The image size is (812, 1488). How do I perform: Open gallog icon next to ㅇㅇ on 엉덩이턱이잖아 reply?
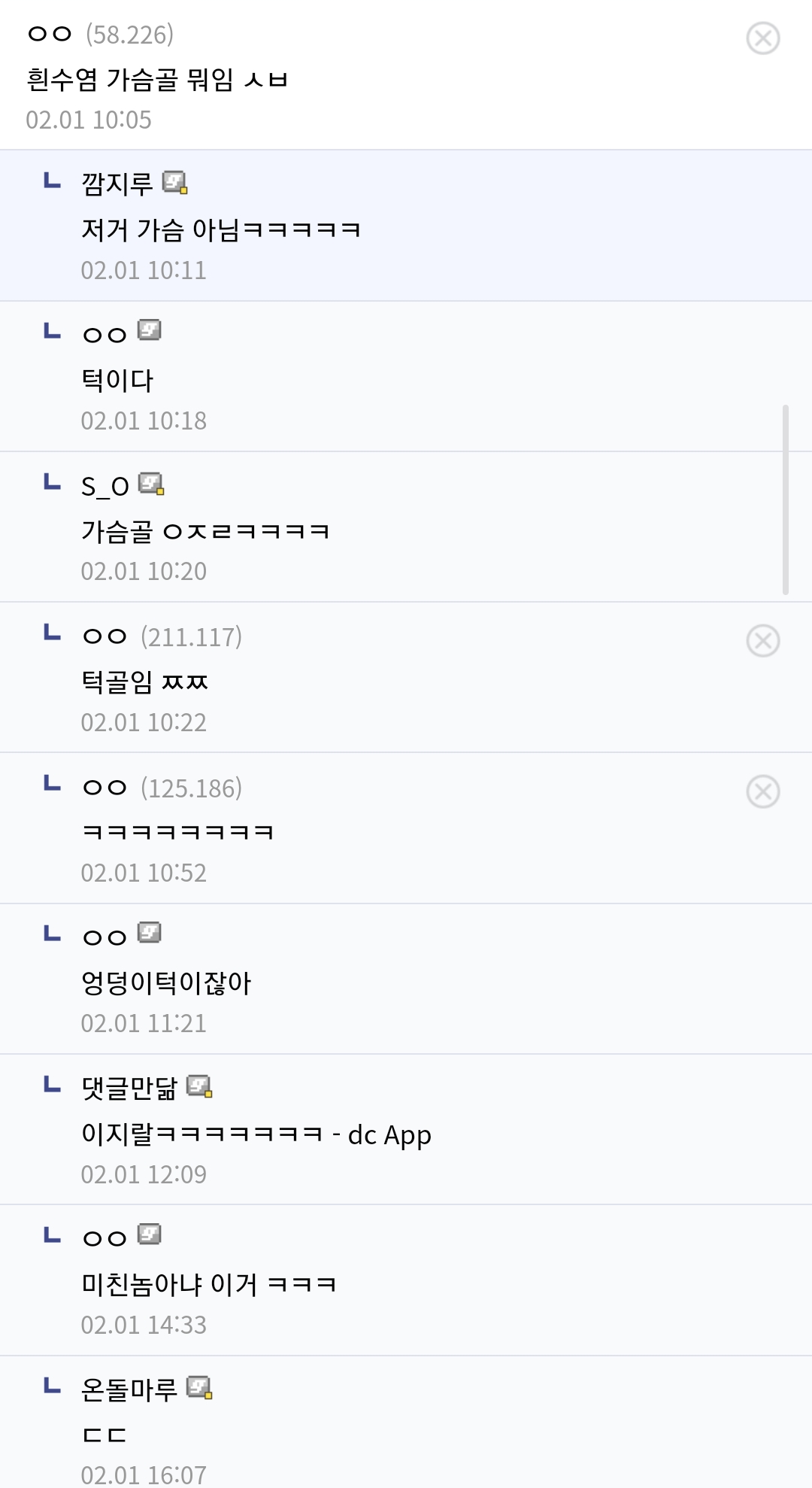(150, 933)
